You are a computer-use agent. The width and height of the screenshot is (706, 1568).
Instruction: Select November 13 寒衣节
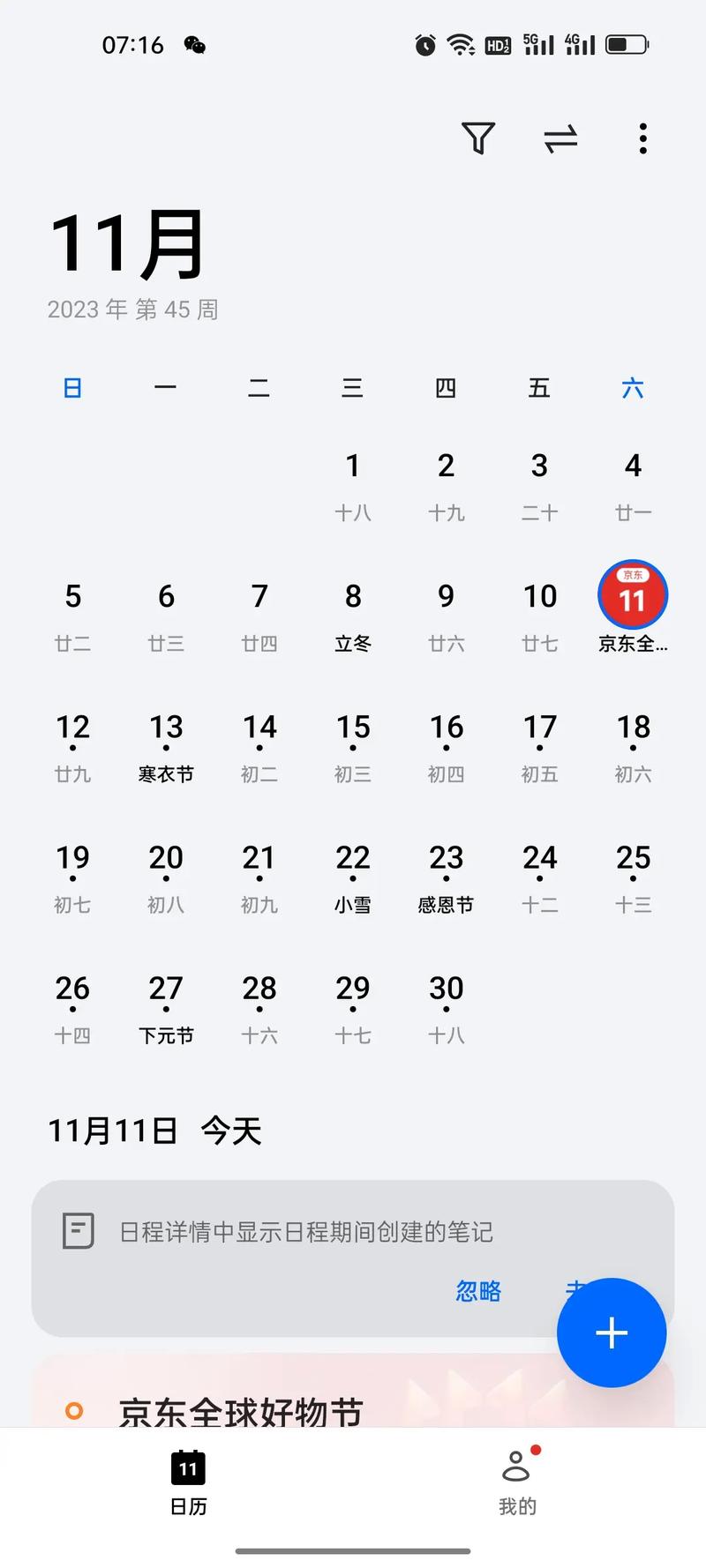click(x=166, y=745)
